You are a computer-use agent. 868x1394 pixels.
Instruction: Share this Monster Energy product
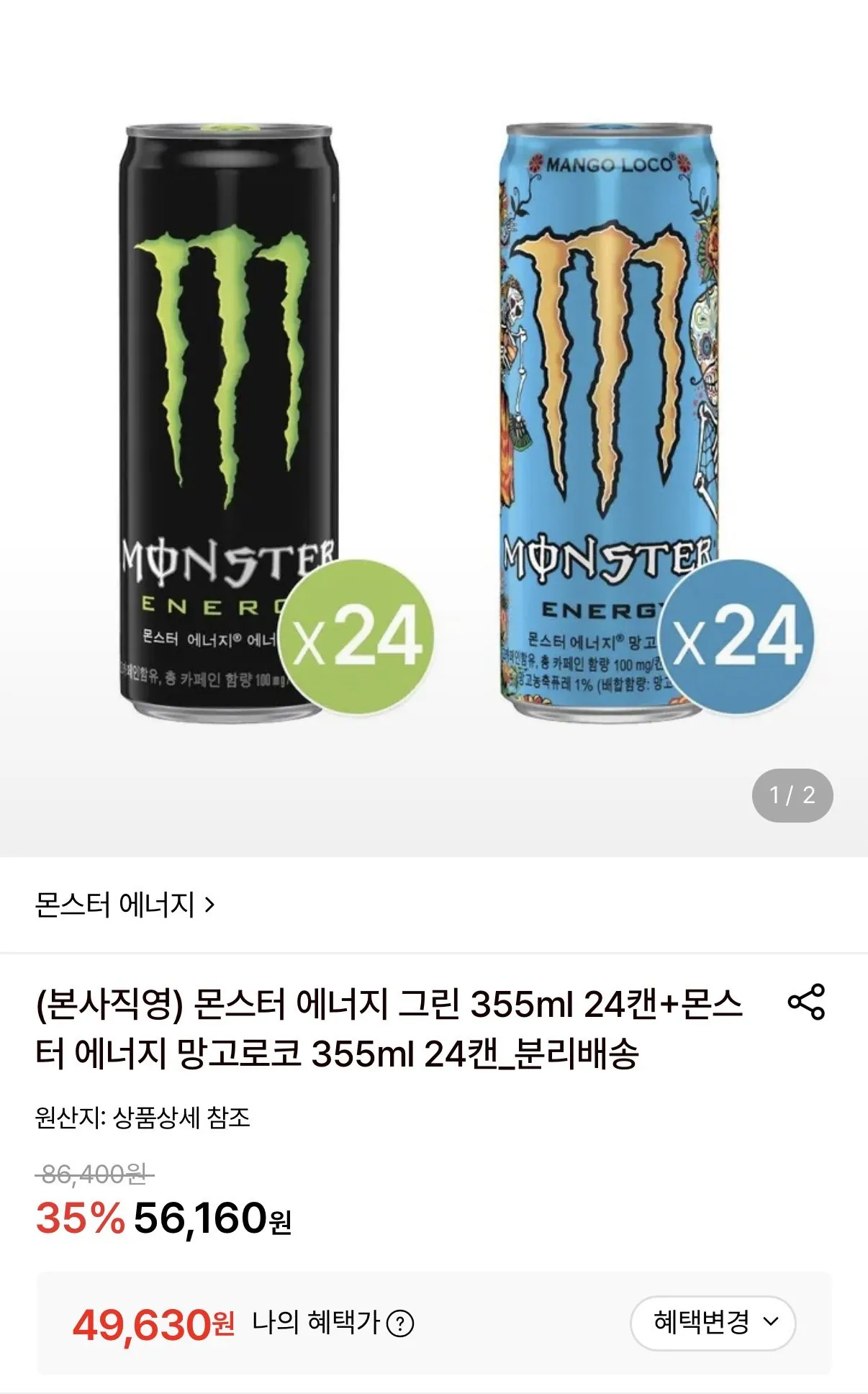click(806, 1002)
